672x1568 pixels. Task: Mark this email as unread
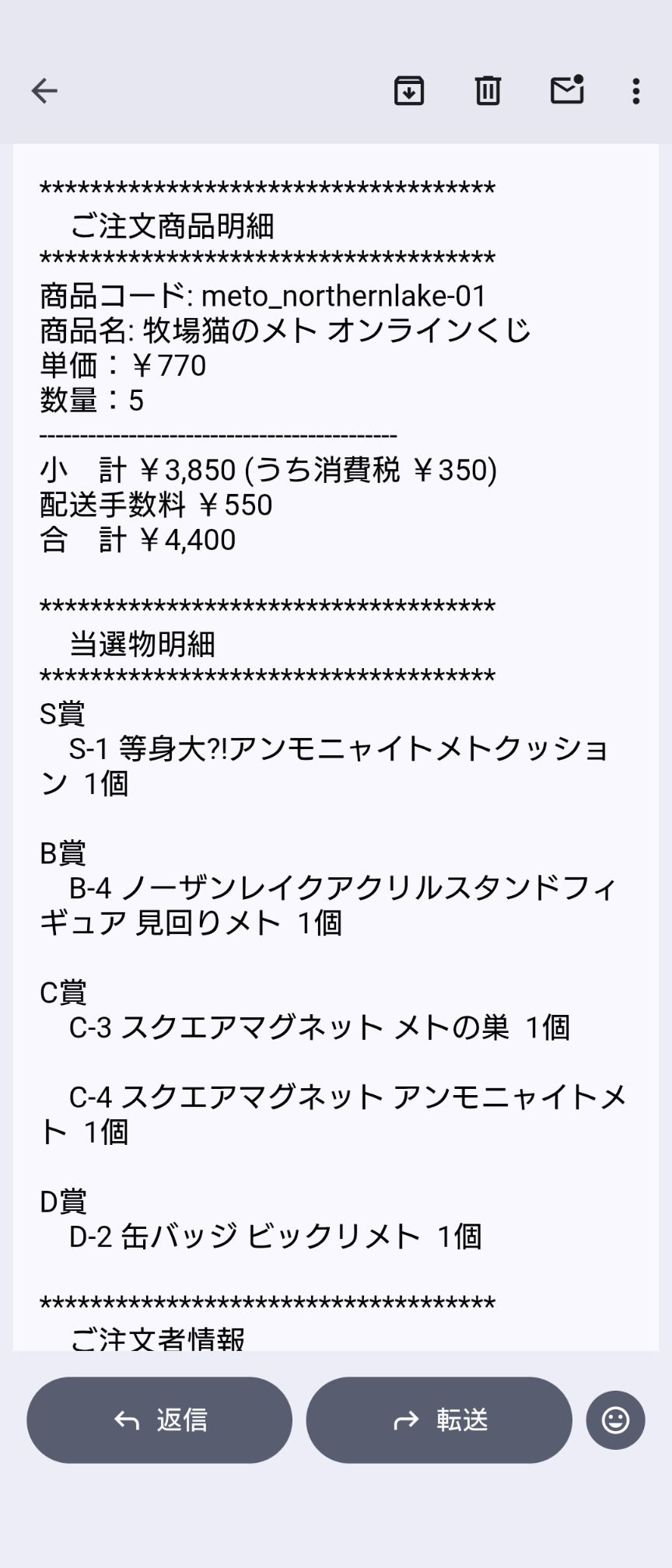click(x=567, y=91)
